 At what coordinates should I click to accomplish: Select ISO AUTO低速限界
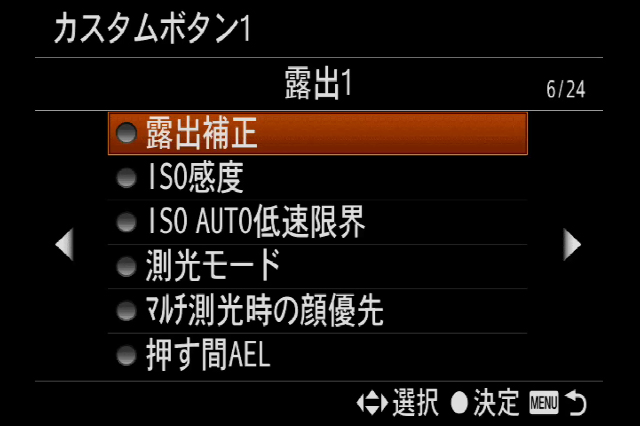pyautogui.click(x=317, y=222)
